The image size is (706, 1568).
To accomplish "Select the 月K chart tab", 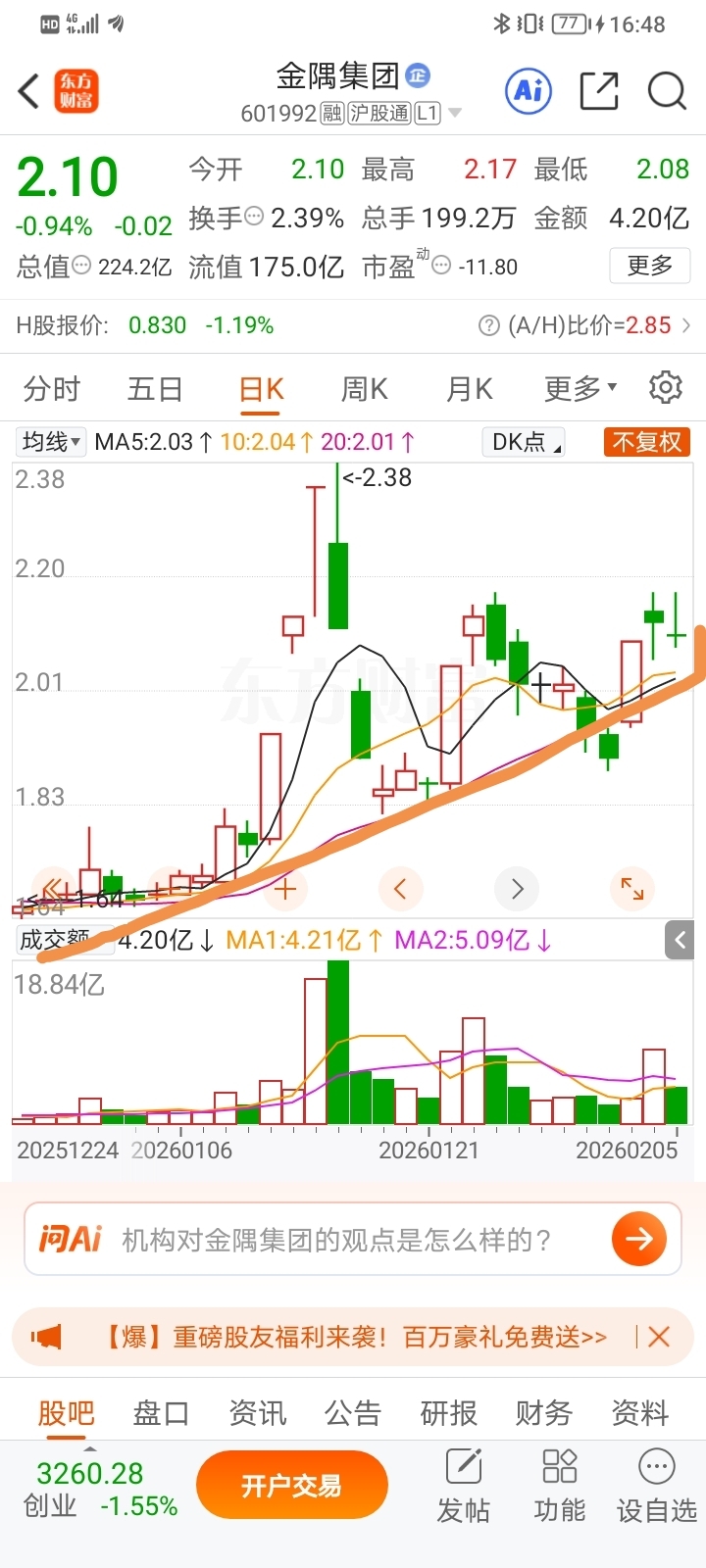I will click(469, 389).
